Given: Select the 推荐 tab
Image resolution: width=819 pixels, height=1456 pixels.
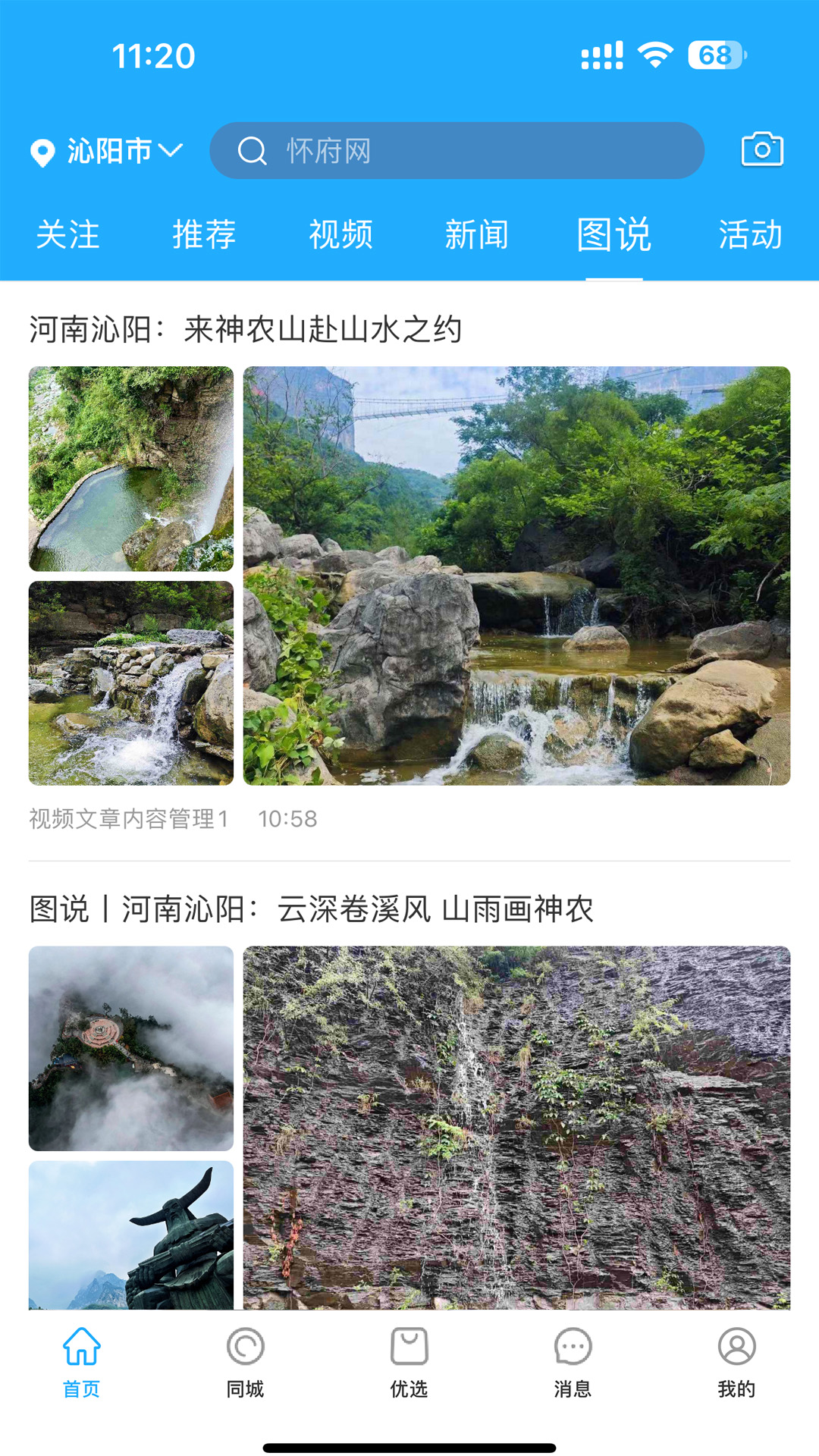Looking at the screenshot, I should 205,236.
